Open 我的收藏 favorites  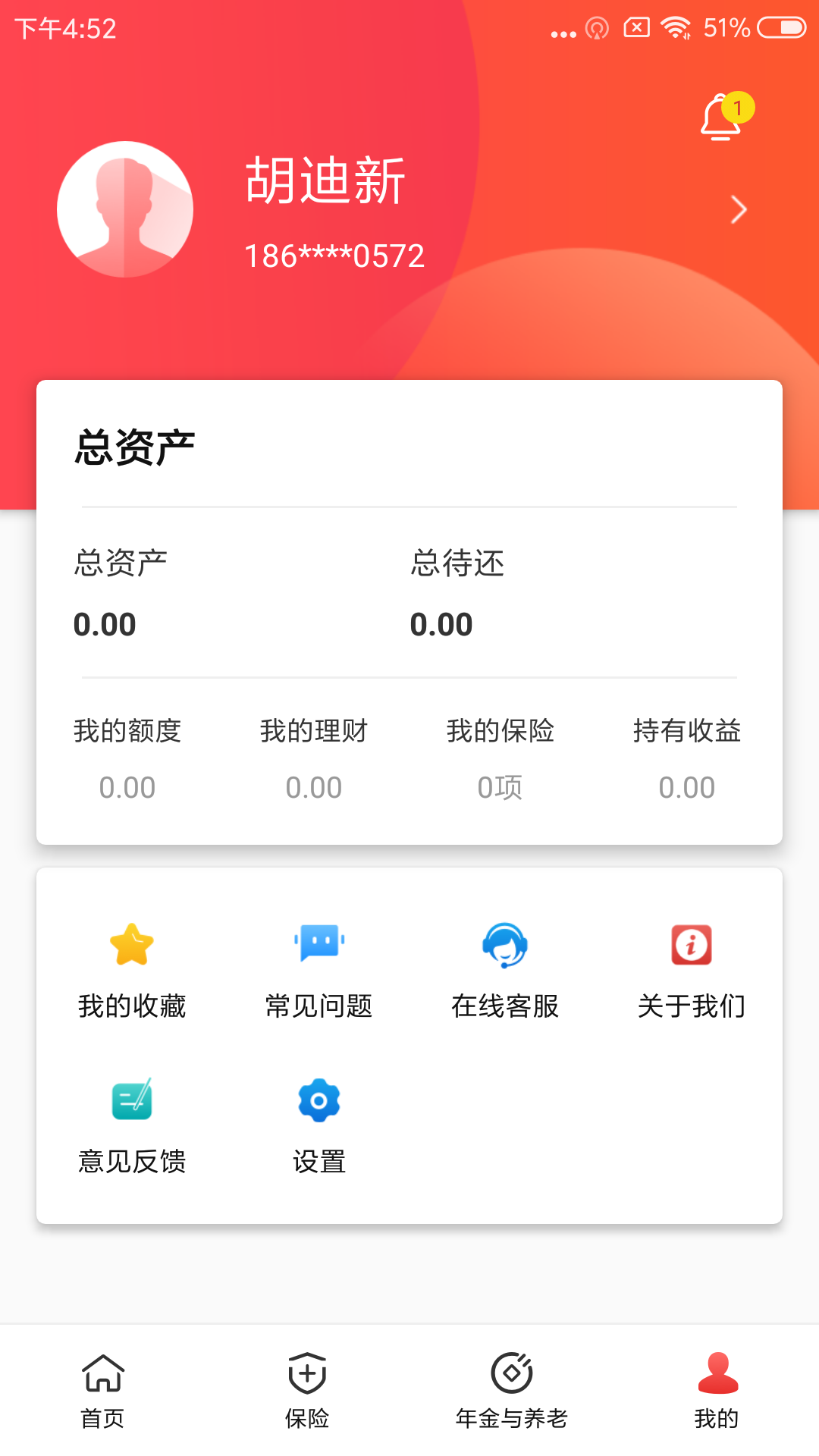(x=132, y=971)
